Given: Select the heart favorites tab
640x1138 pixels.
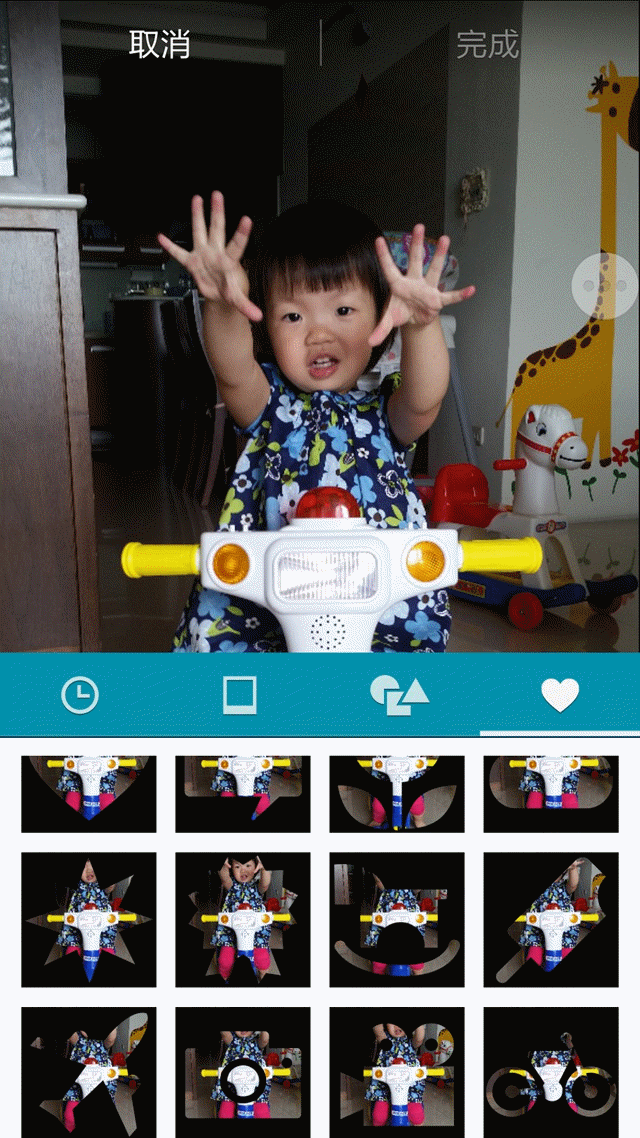Looking at the screenshot, I should (559, 695).
